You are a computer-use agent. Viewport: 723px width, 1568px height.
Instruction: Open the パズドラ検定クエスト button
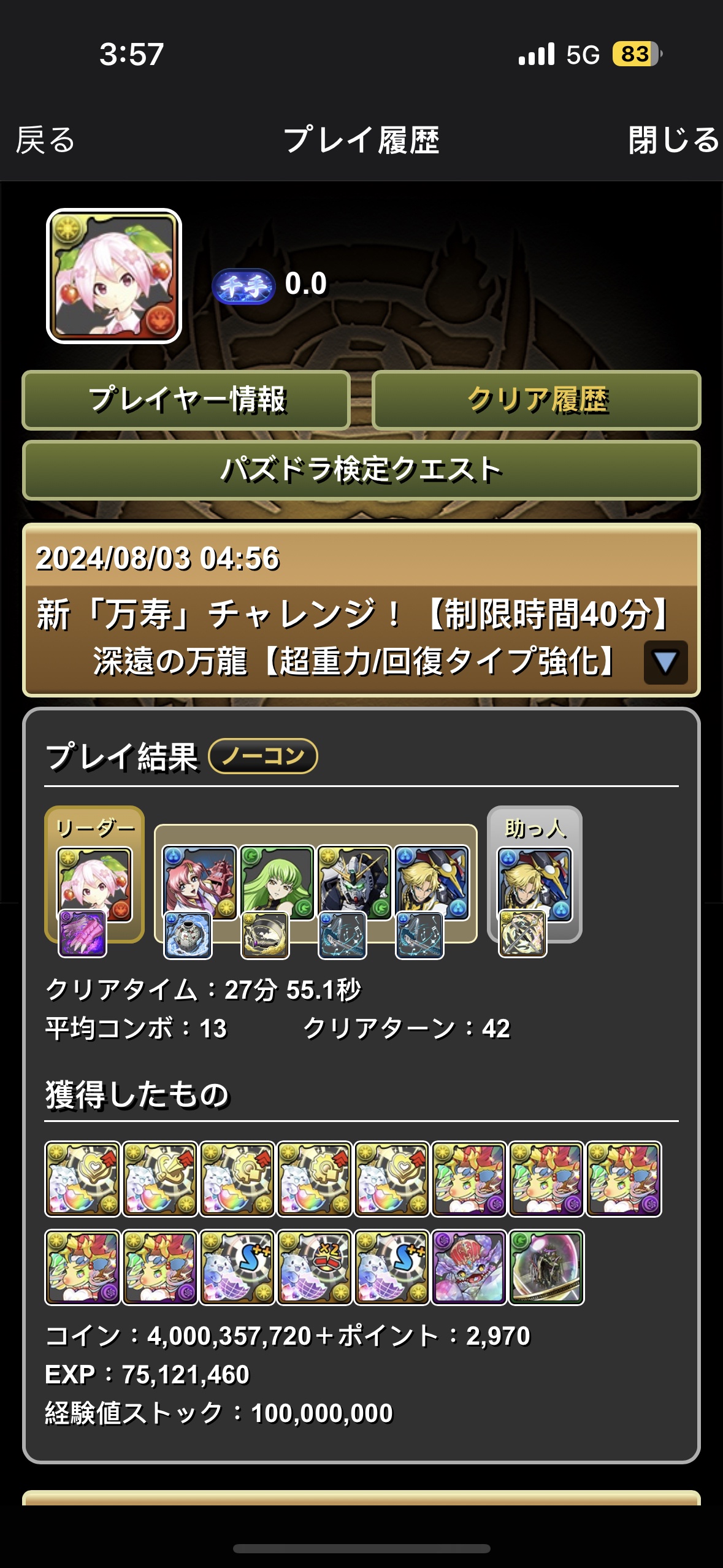(x=361, y=471)
